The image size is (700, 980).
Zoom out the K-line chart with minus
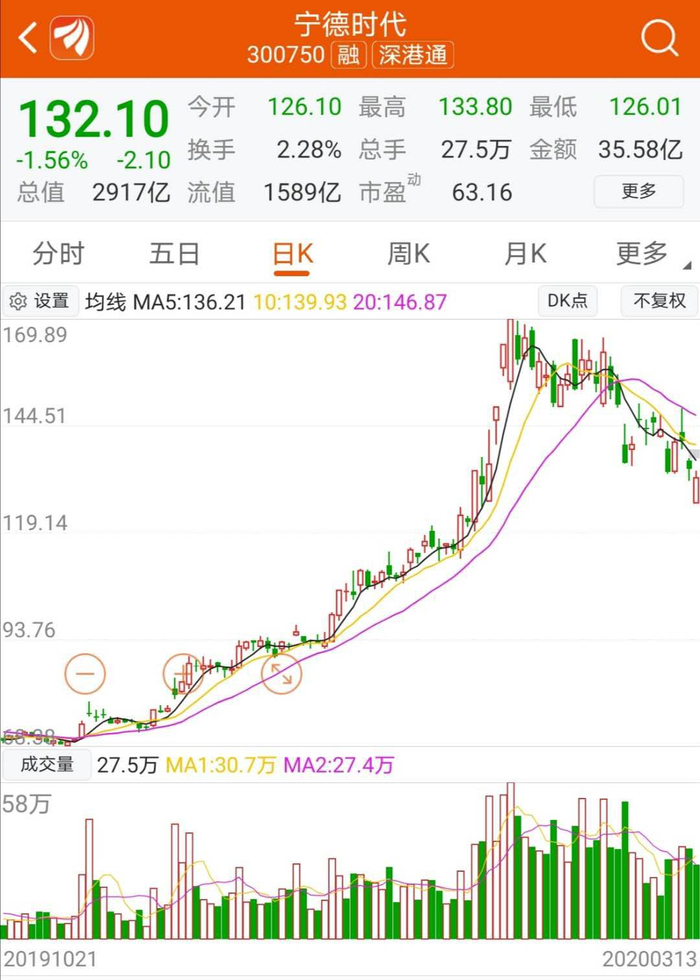point(85,674)
